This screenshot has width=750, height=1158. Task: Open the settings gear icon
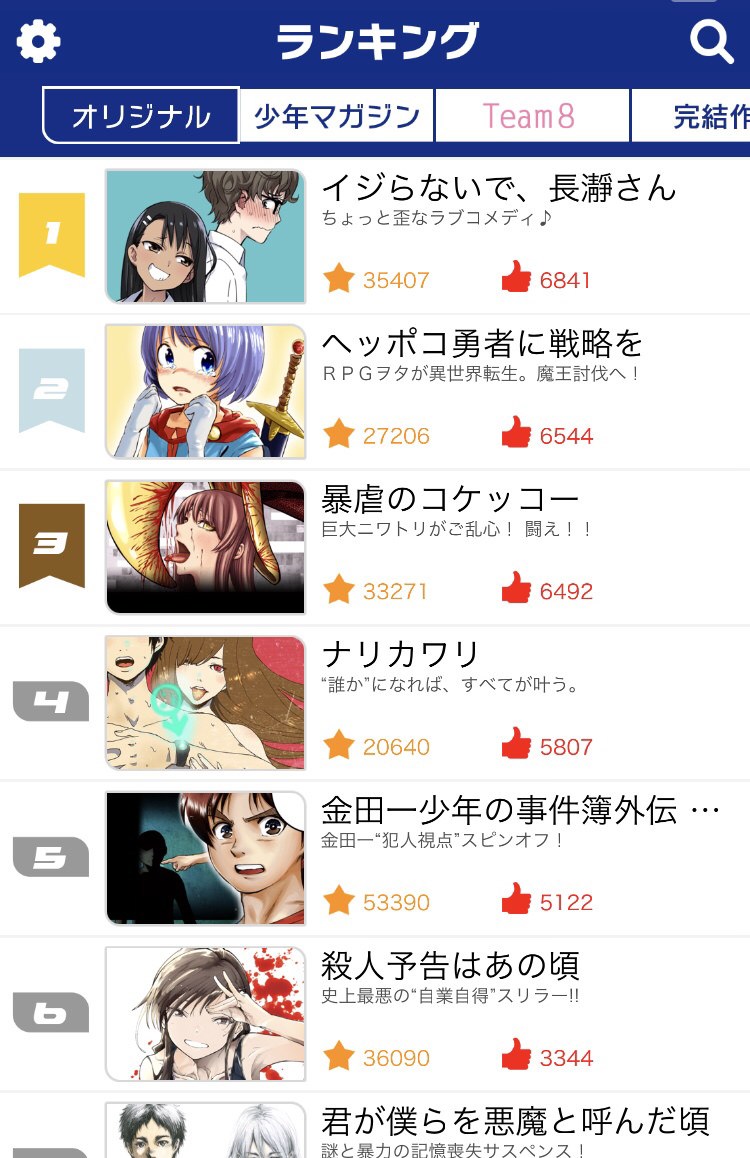(x=39, y=42)
